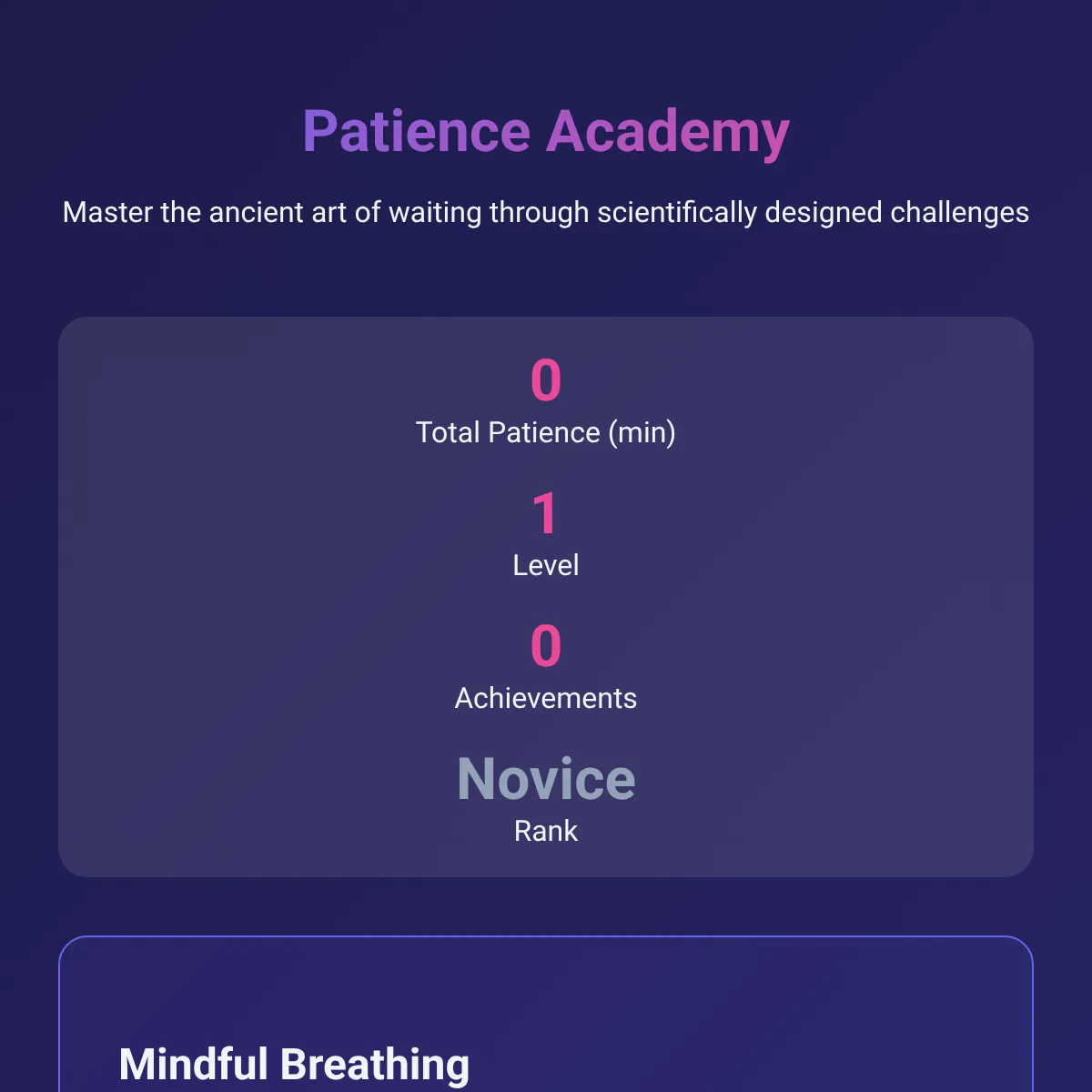Open the Mindful Breathing challenge card
This screenshot has height=1092, width=1092.
point(546,1015)
